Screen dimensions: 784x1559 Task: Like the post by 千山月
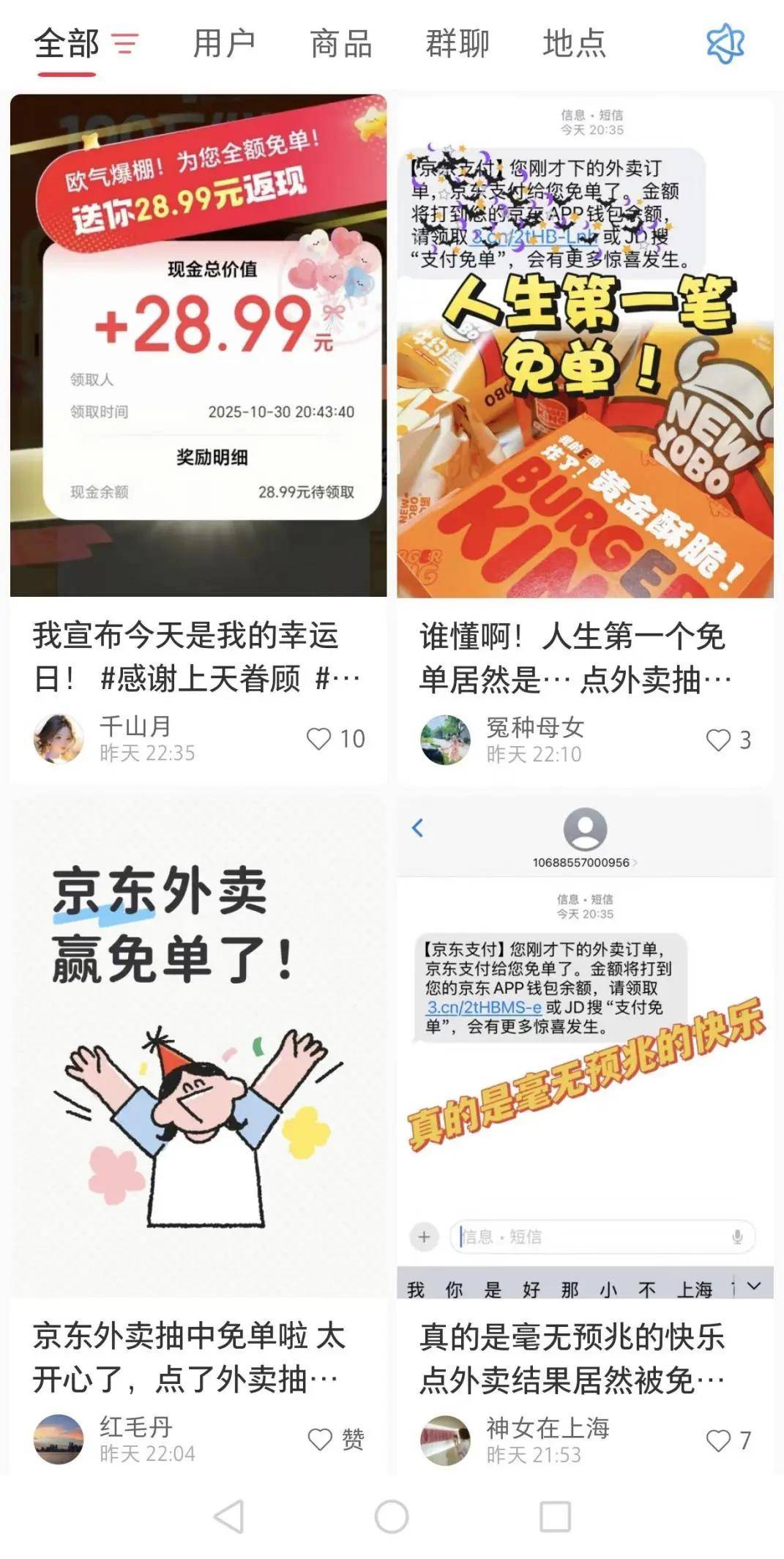[x=319, y=740]
